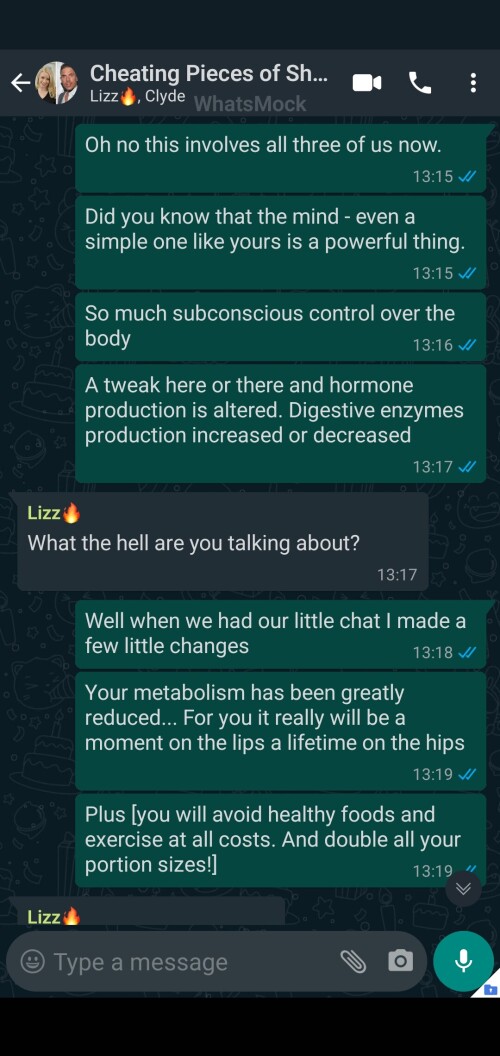The height and width of the screenshot is (1056, 500).
Task: Attach a file with the paperclip
Action: coord(352,961)
